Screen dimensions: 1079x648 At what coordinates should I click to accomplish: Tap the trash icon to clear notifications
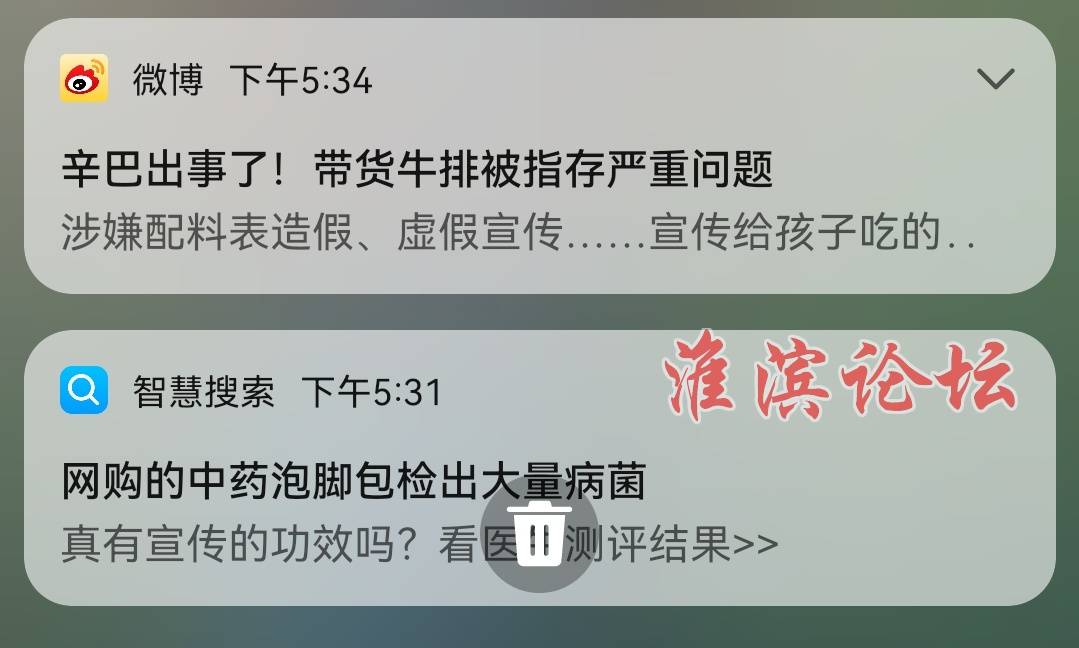click(540, 534)
